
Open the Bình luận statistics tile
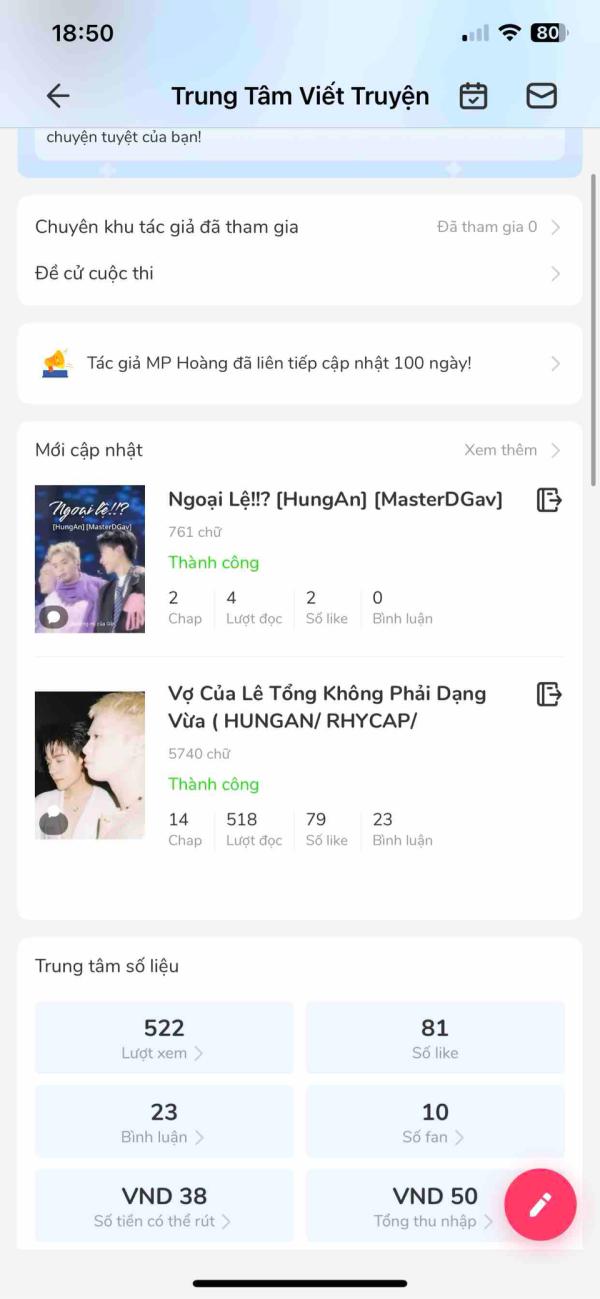point(164,1122)
